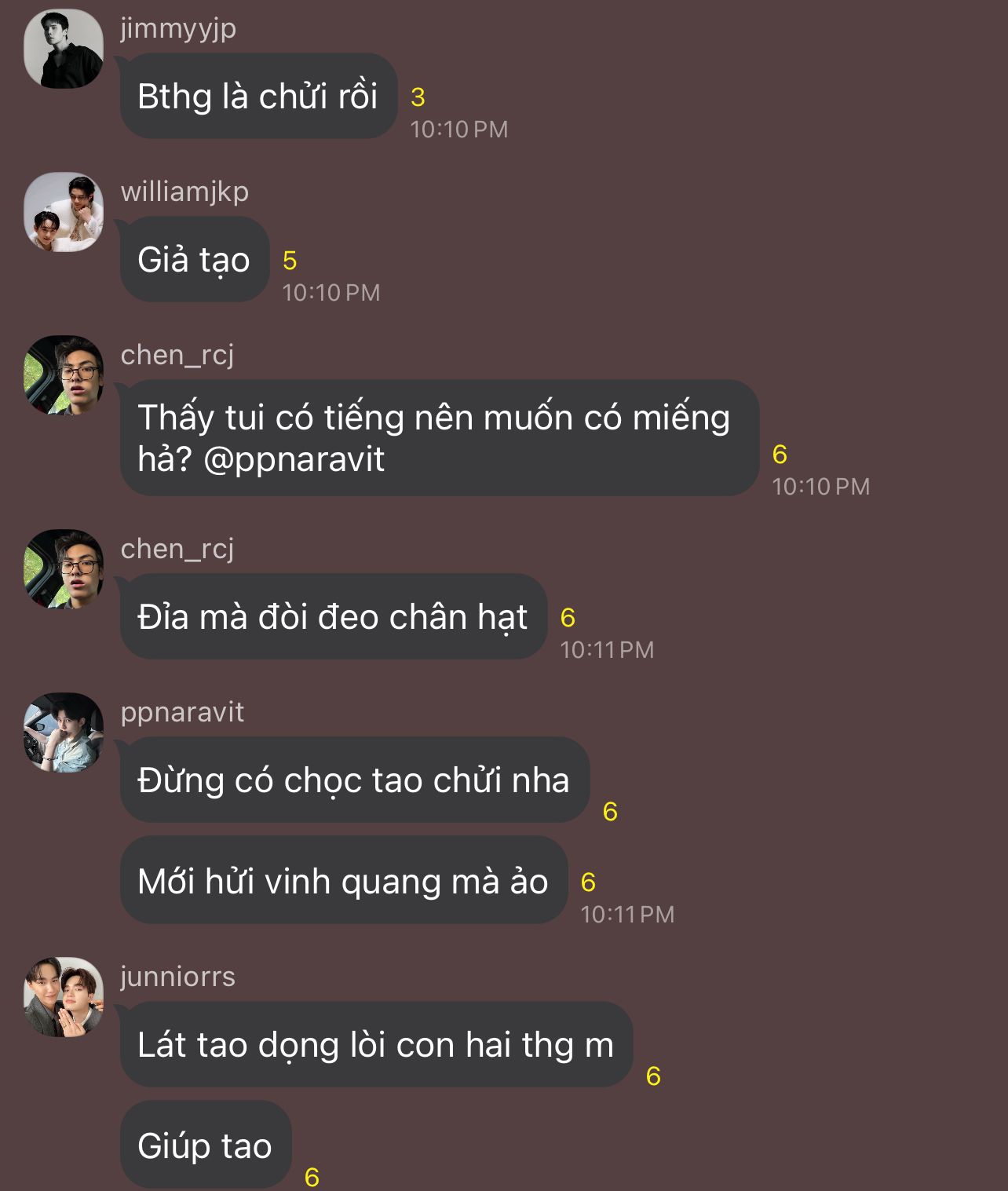Tap chen_rcj's avatar beside 'Thấy tui có tiếng' message
The image size is (1008, 1191).
pyautogui.click(x=64, y=375)
